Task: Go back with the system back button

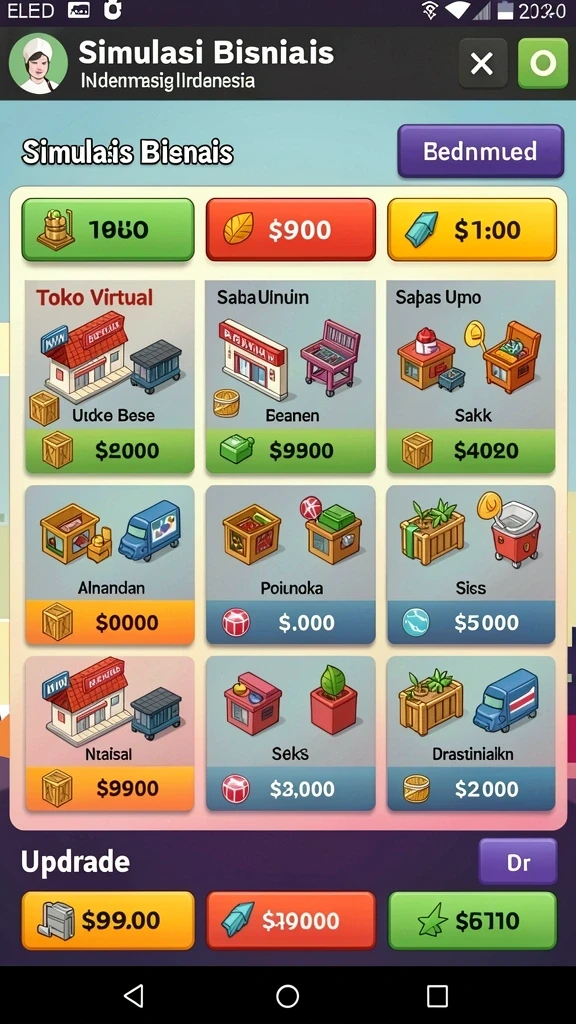Action: 135,996
